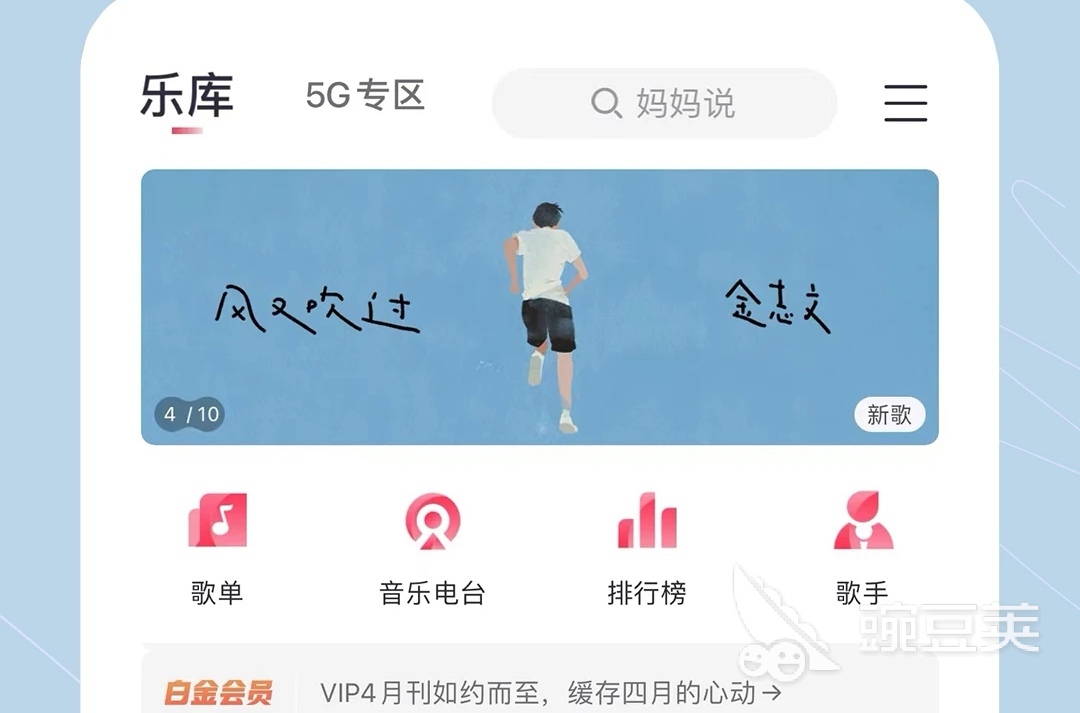1080x713 pixels.
Task: Open 歌单 playlists
Action: click(x=217, y=547)
